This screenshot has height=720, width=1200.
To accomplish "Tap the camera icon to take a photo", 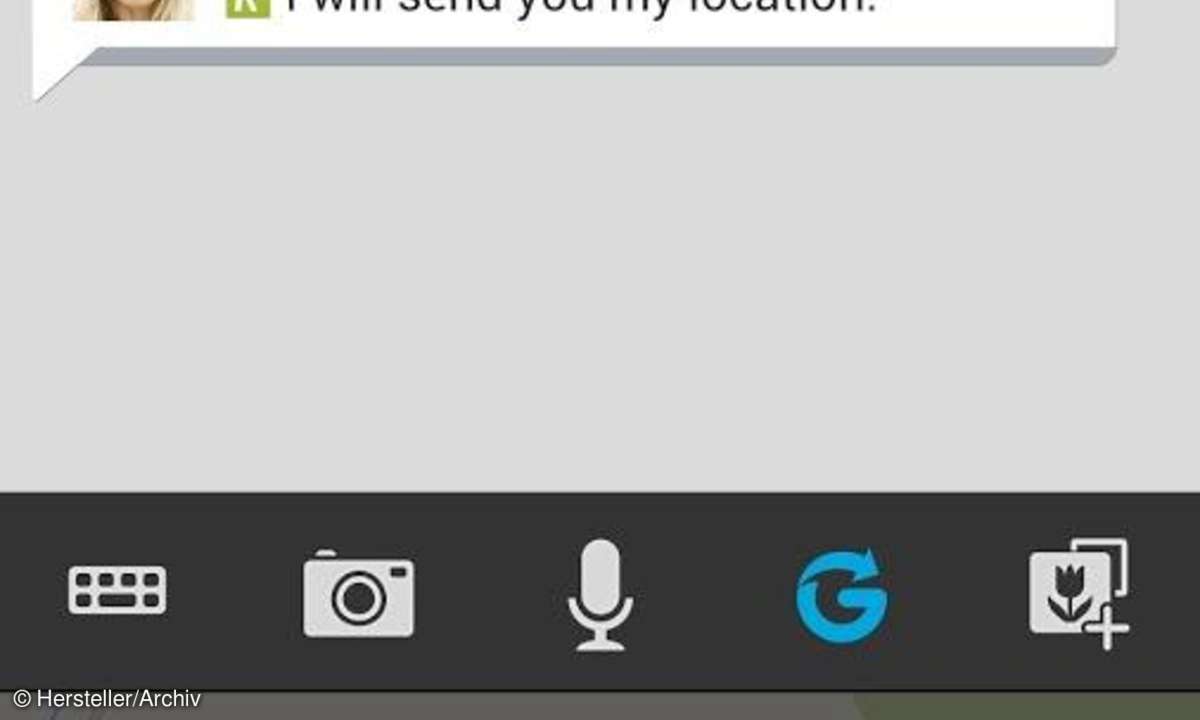I will pos(358,594).
